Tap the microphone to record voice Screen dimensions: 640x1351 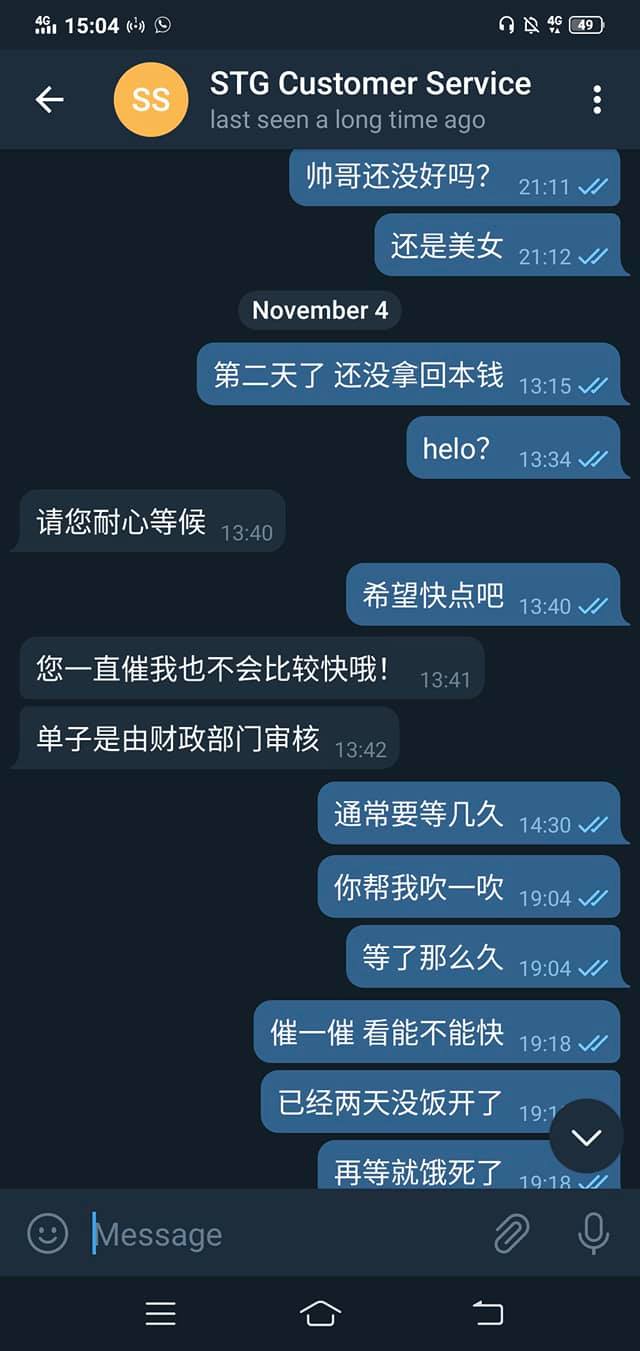coord(594,1234)
